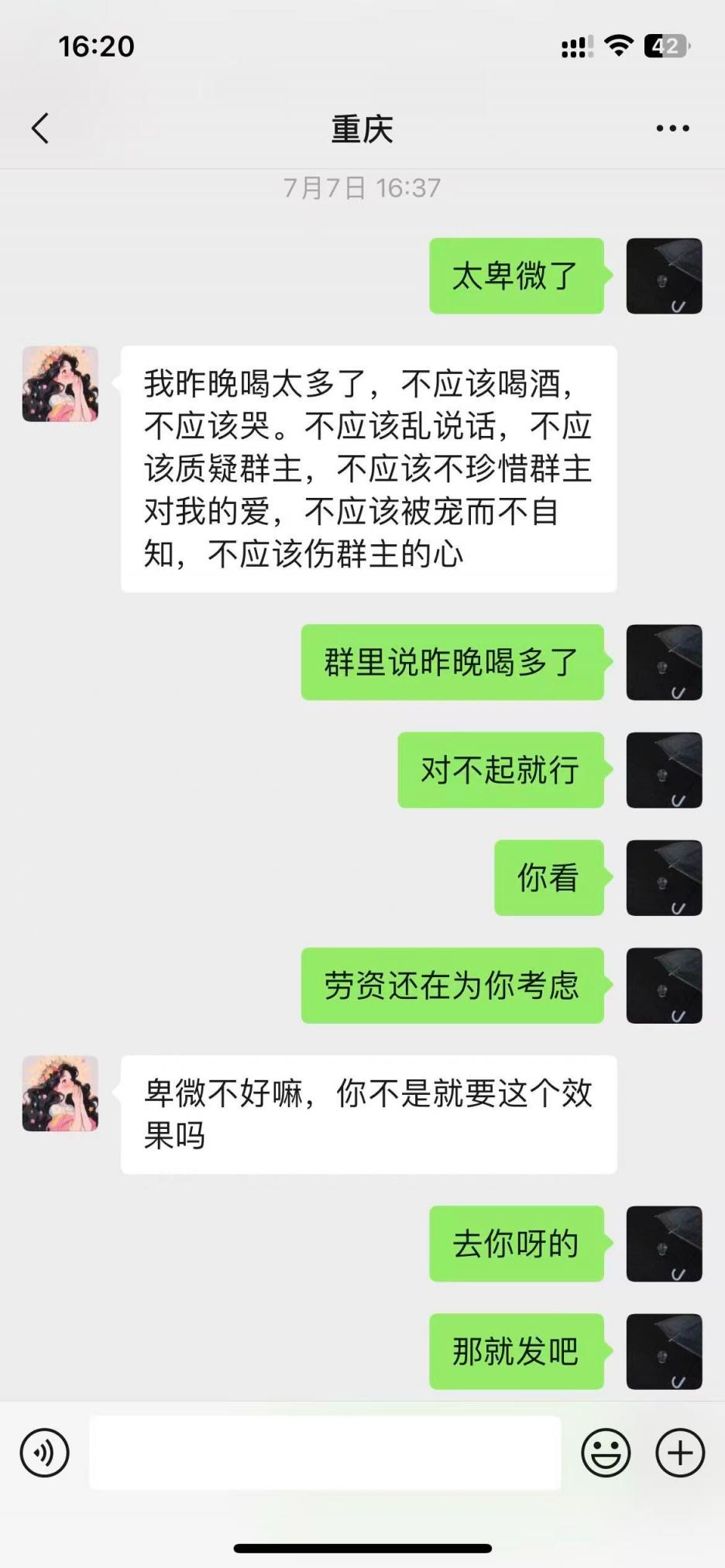Tap my avatar next to 太卑微了
Screen dimensions: 725x1568
coord(664,276)
